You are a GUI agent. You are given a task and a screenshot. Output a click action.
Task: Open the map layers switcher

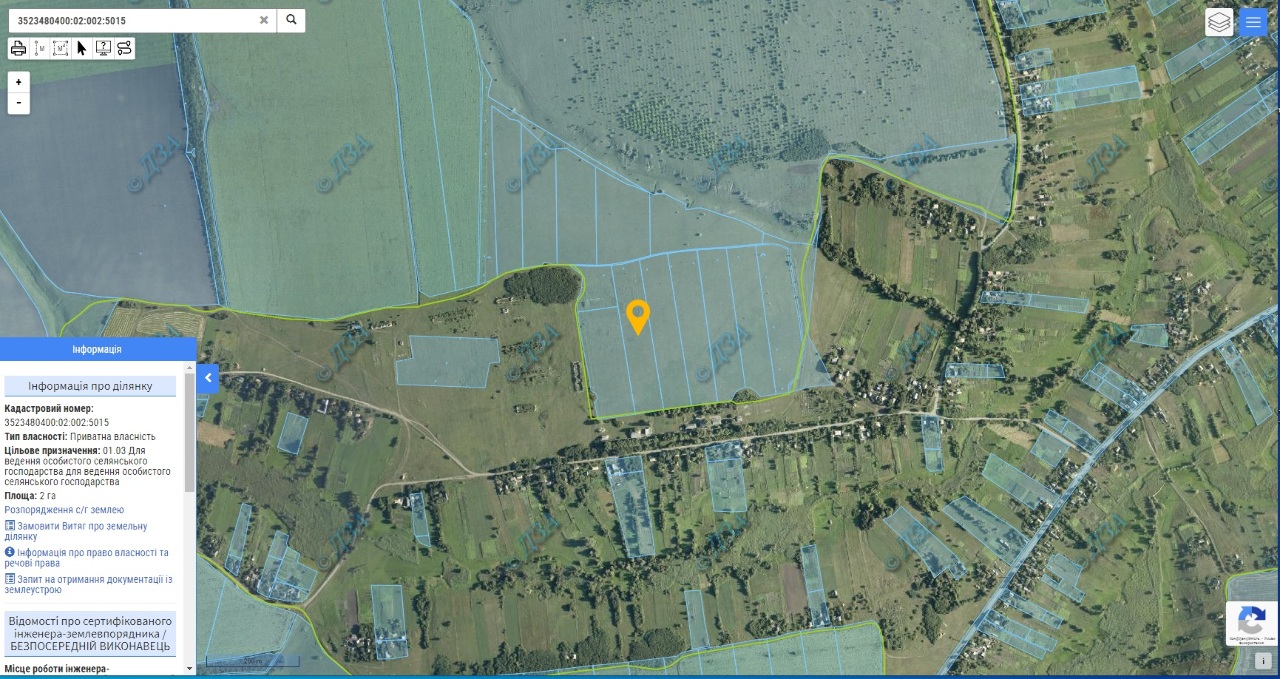tap(1219, 22)
